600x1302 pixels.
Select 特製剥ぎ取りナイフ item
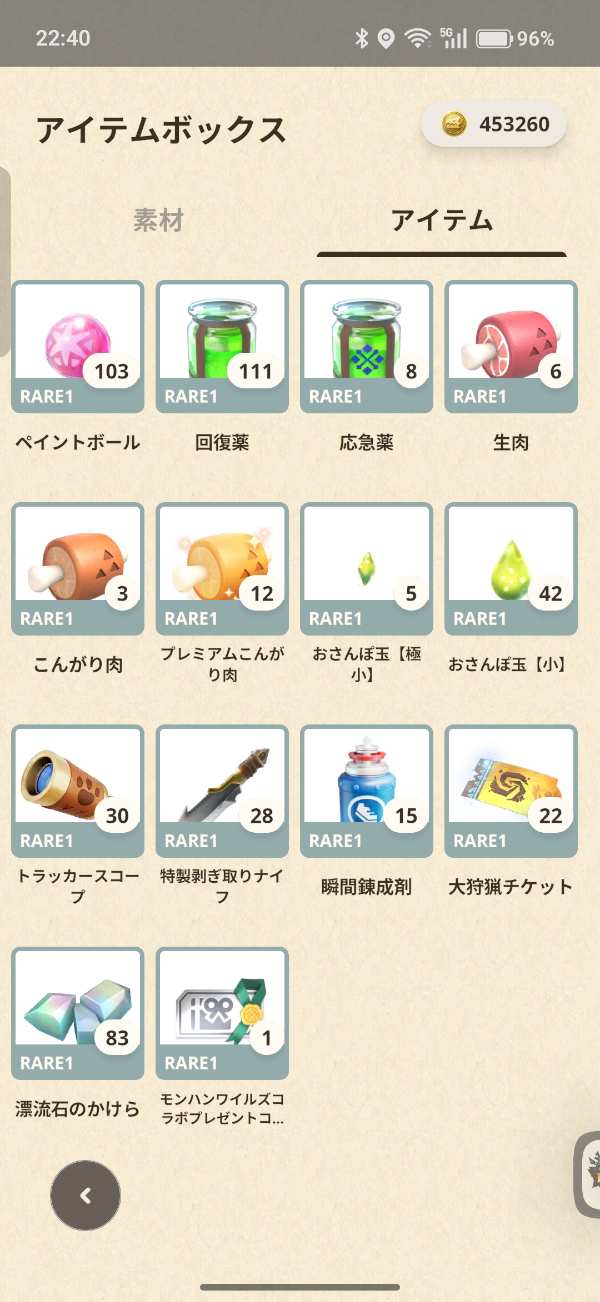(x=222, y=791)
